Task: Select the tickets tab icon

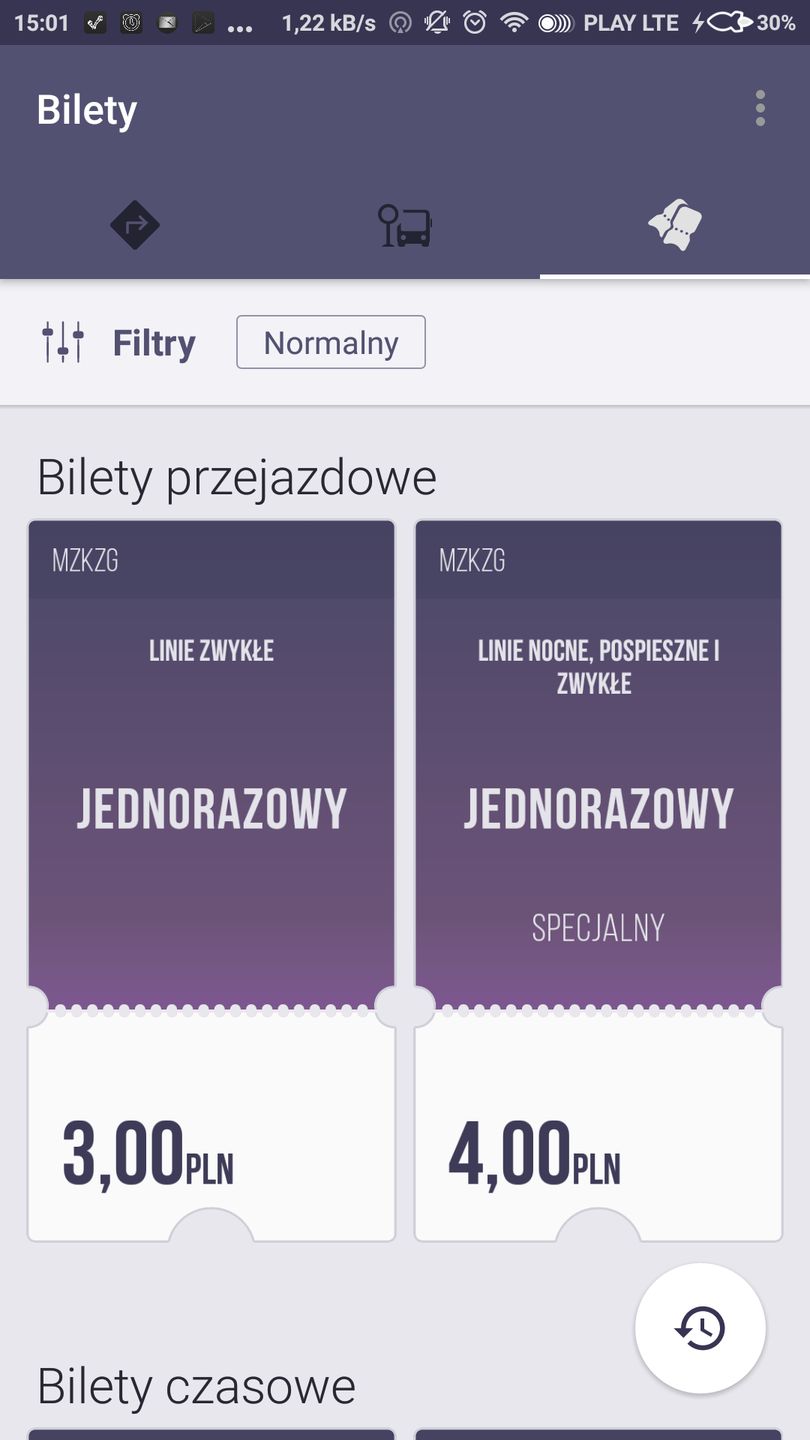Action: pyautogui.click(x=675, y=226)
